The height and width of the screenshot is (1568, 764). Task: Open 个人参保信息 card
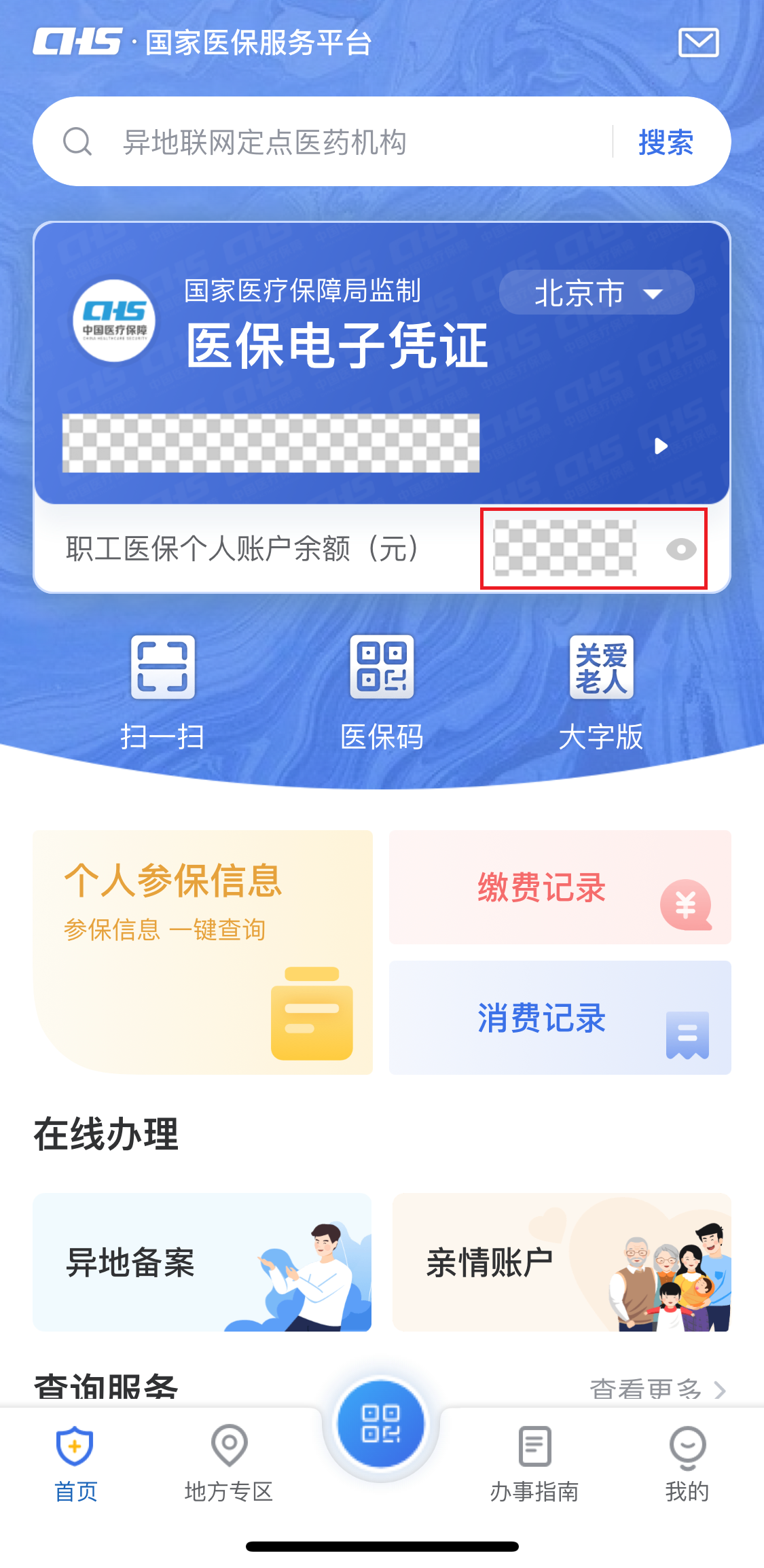(x=202, y=951)
